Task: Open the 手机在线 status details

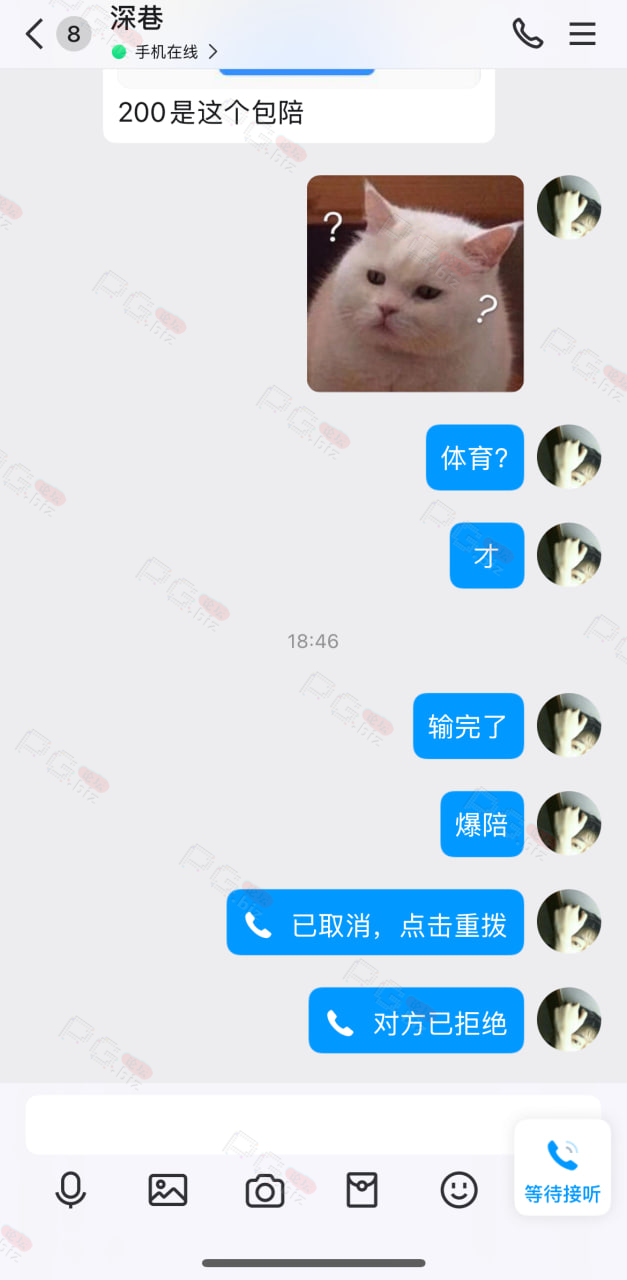Action: click(x=166, y=52)
